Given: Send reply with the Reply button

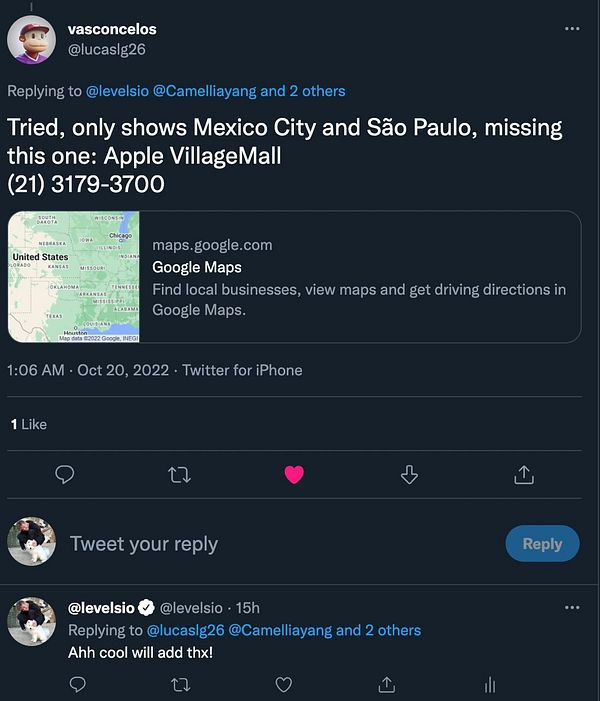Looking at the screenshot, I should coord(541,544).
